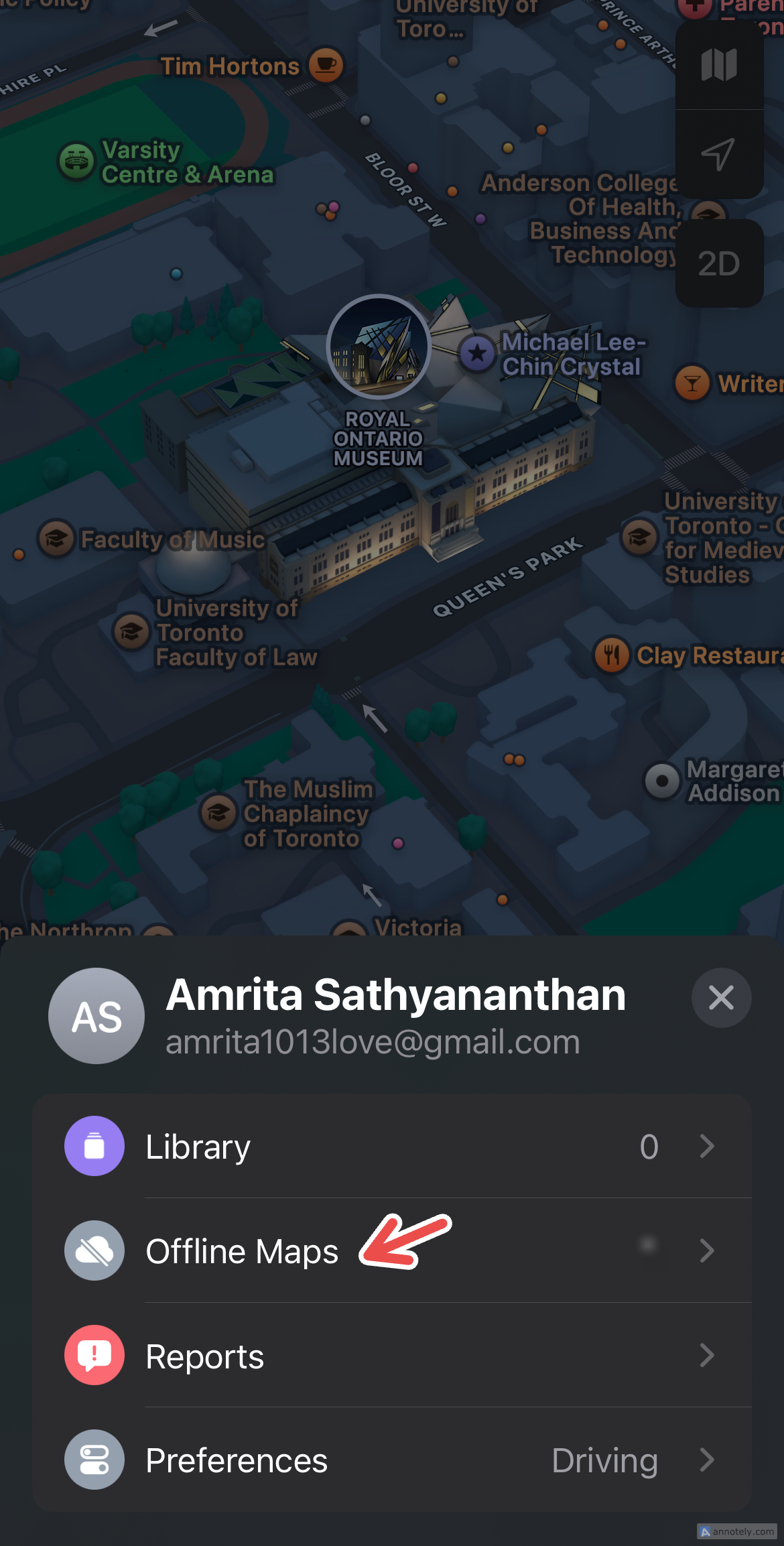Expand the Library row

707,1146
